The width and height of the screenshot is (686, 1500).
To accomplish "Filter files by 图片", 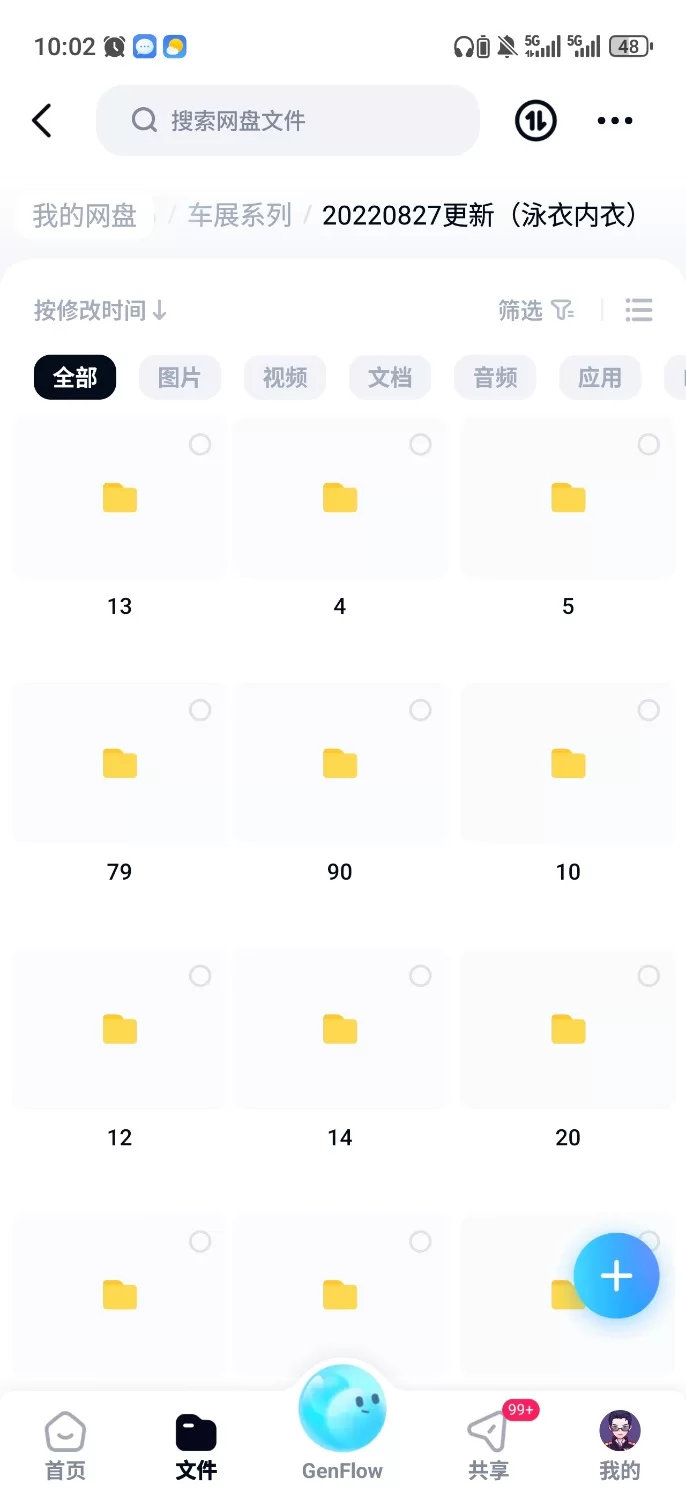I will [180, 378].
